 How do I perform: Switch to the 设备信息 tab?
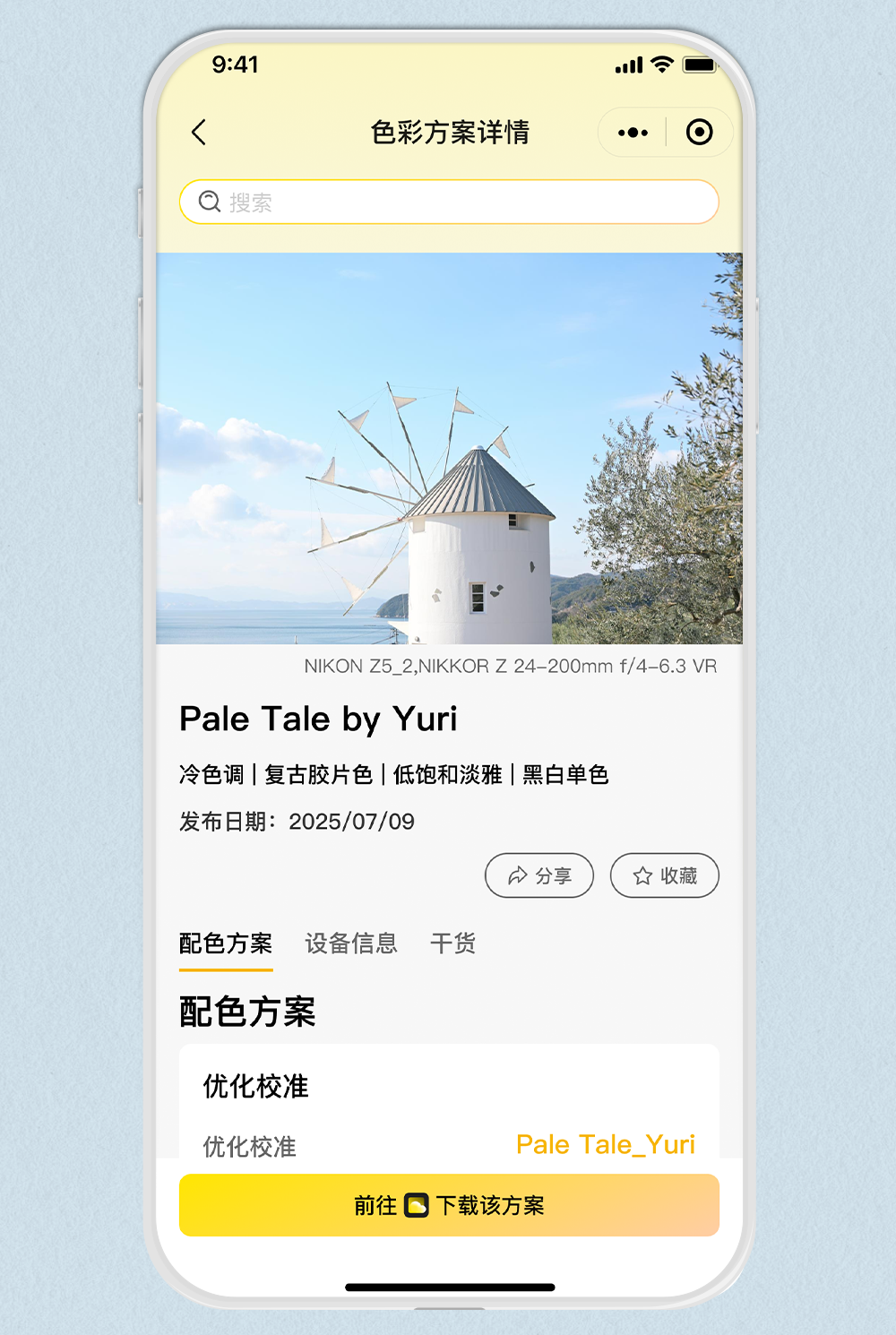tap(351, 943)
